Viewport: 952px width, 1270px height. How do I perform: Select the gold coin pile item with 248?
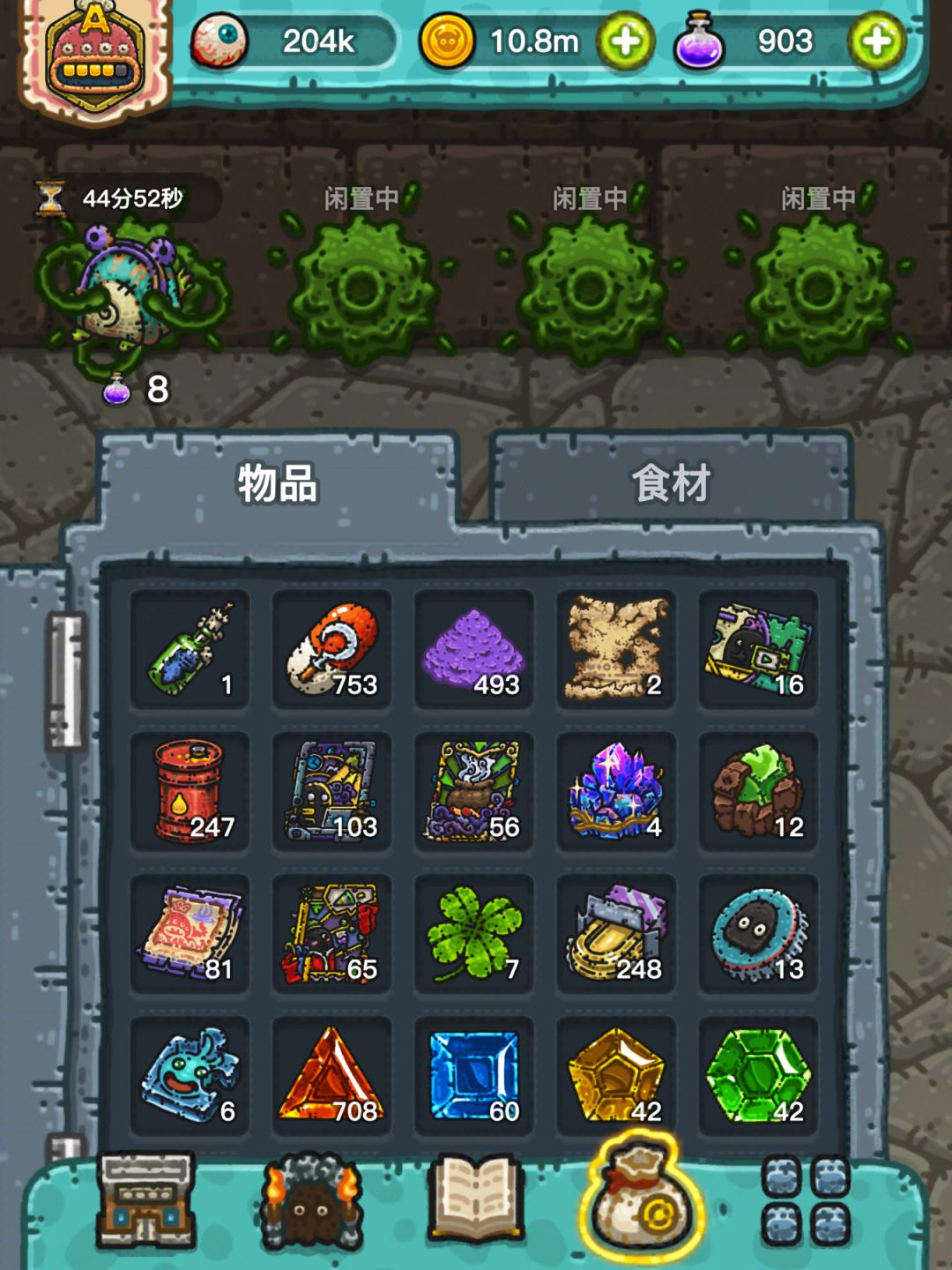pos(616,933)
